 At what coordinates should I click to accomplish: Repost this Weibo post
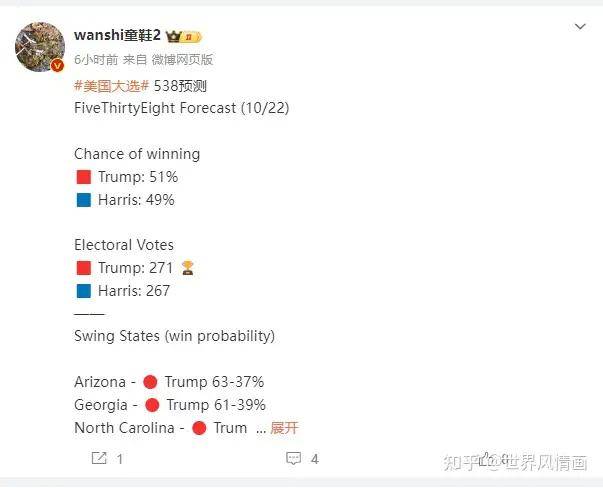[x=100, y=459]
